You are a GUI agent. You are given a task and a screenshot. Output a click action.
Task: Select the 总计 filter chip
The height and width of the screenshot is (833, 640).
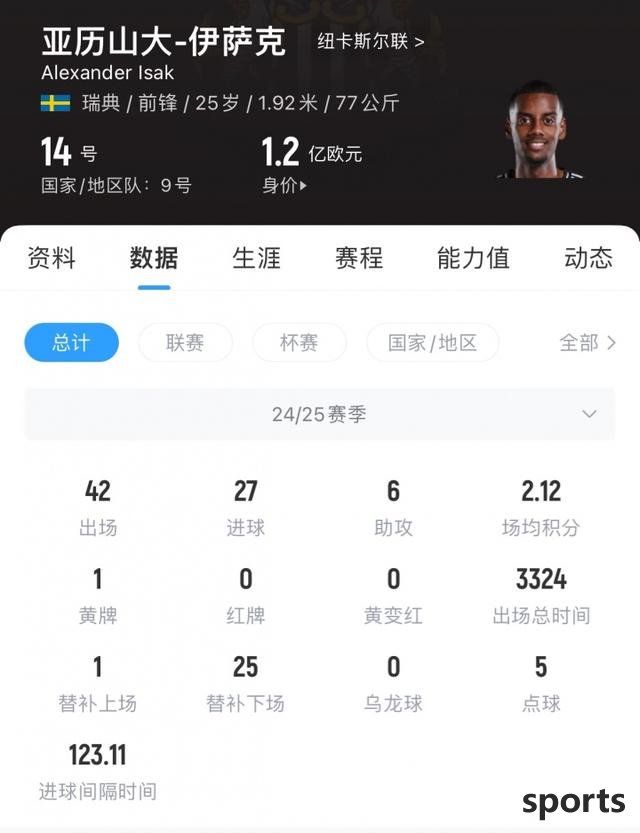71,343
